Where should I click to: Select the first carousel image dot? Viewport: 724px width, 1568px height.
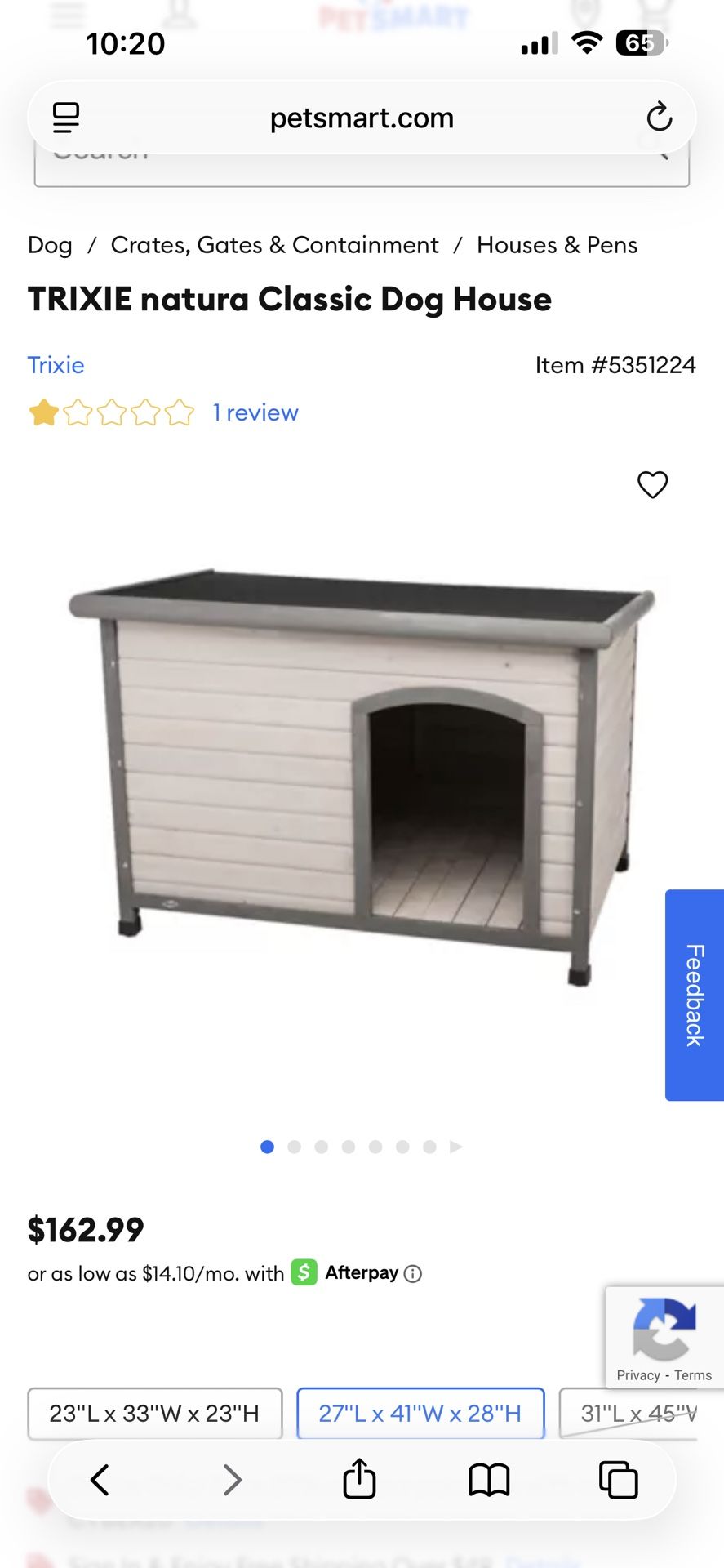[x=266, y=1147]
